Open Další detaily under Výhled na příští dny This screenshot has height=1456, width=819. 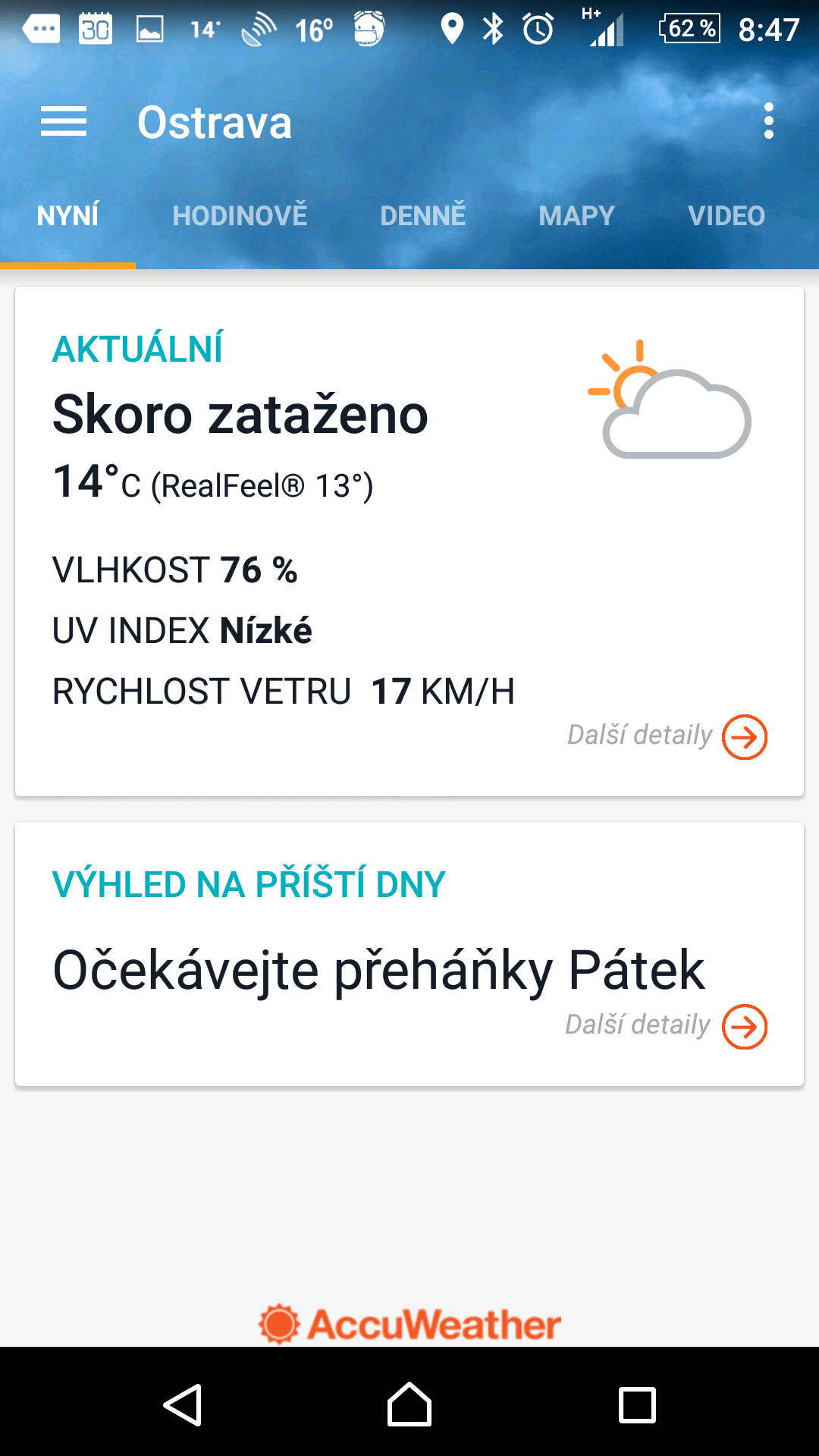tap(667, 1026)
